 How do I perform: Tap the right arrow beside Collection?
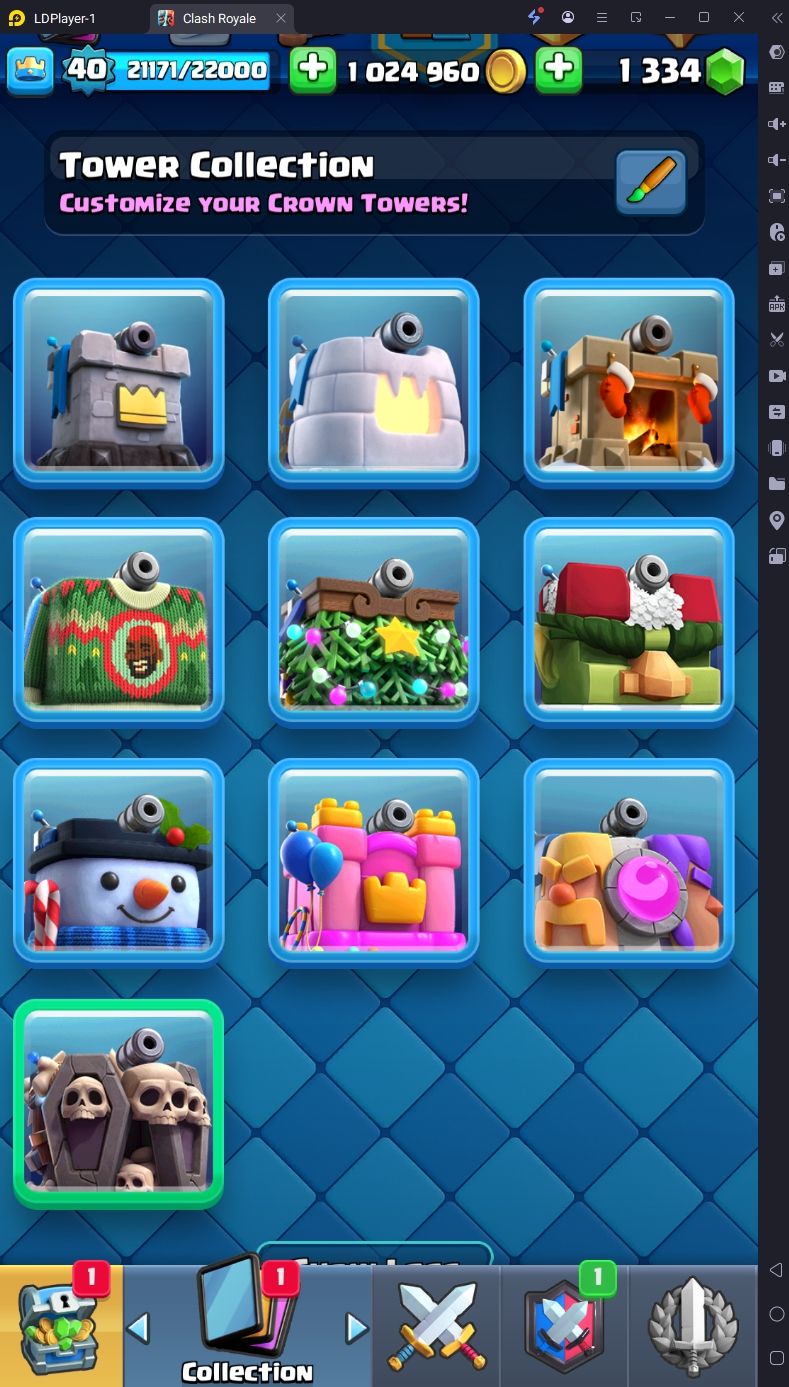click(357, 1328)
